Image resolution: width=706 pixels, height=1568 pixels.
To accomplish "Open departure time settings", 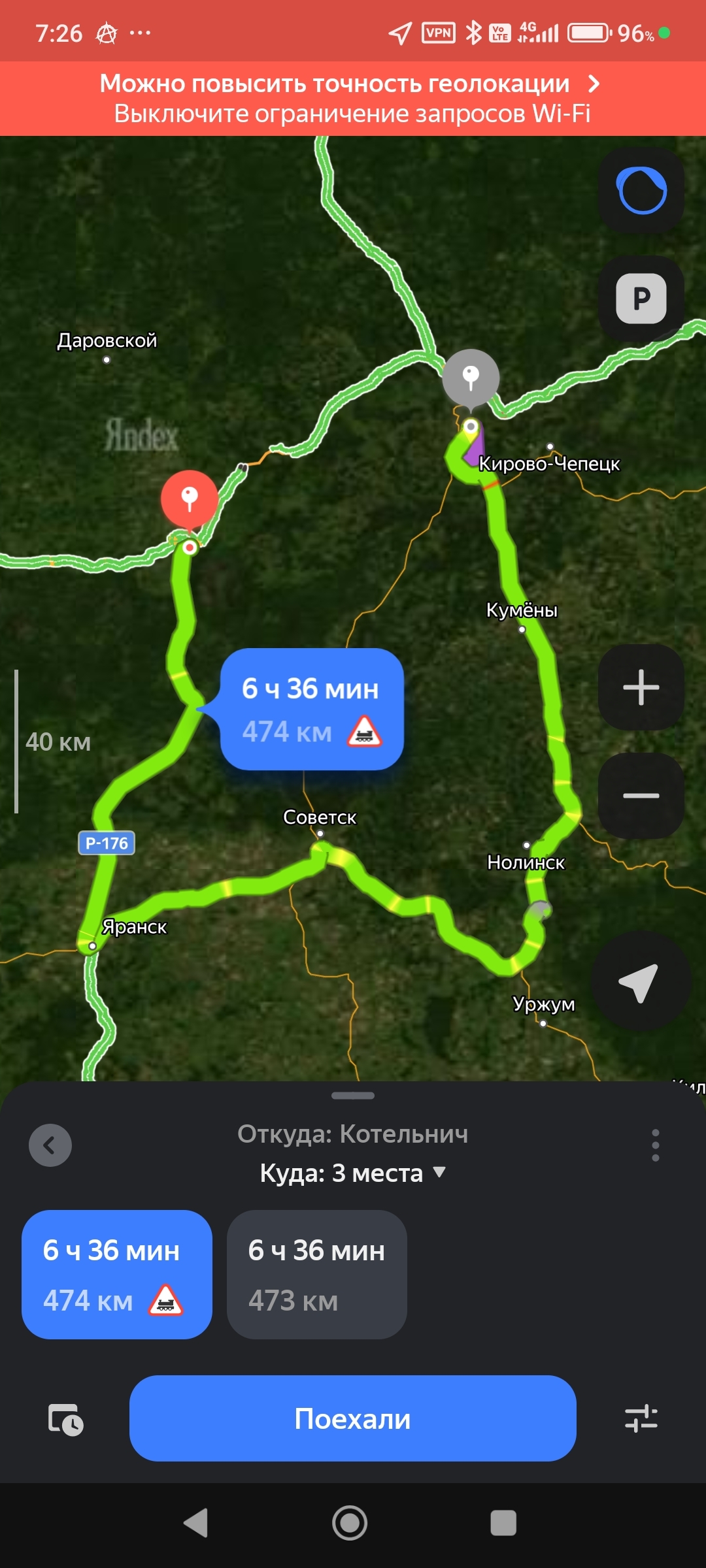I will [x=65, y=1419].
